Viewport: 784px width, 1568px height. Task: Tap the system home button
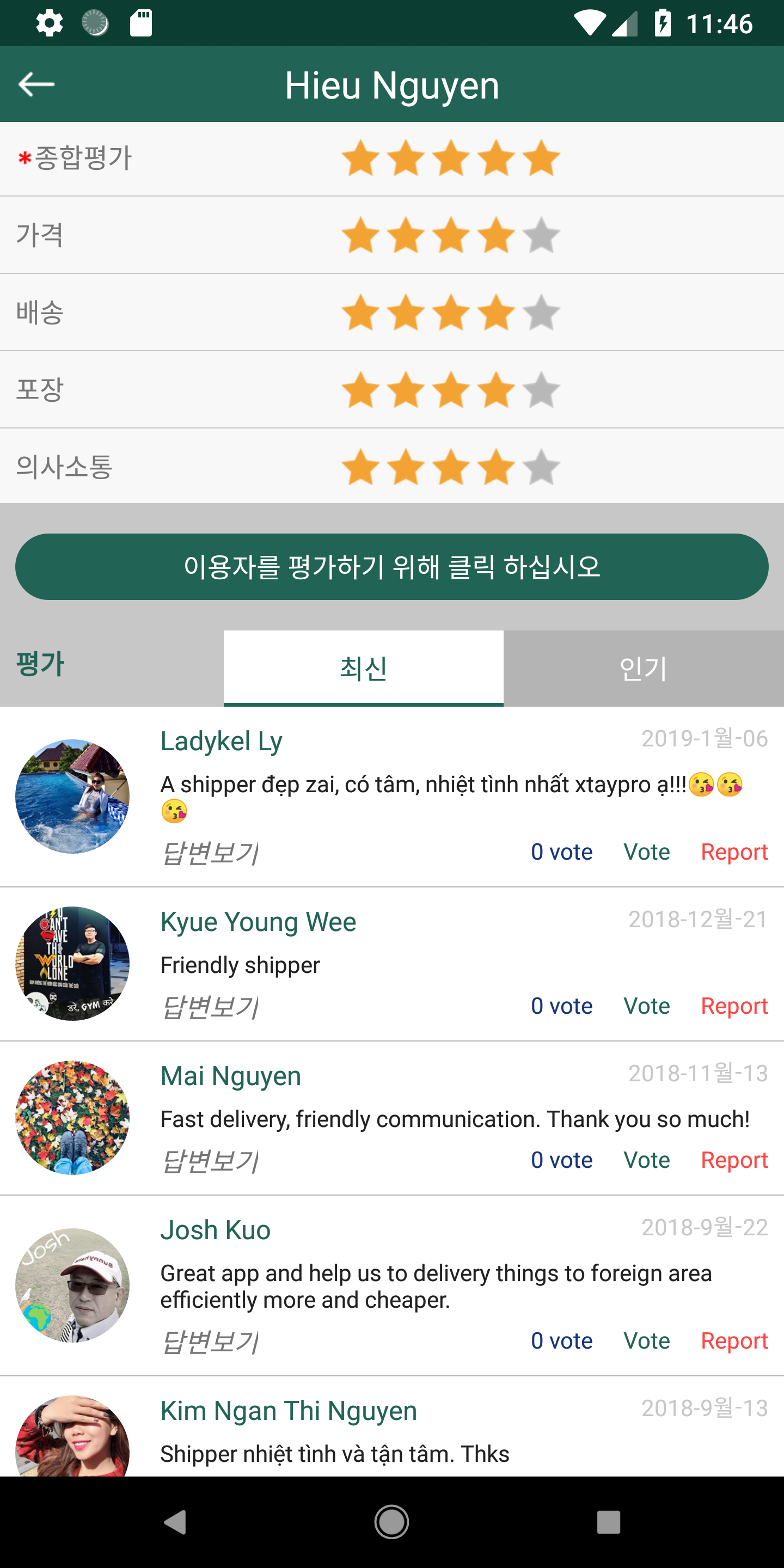[x=391, y=1522]
